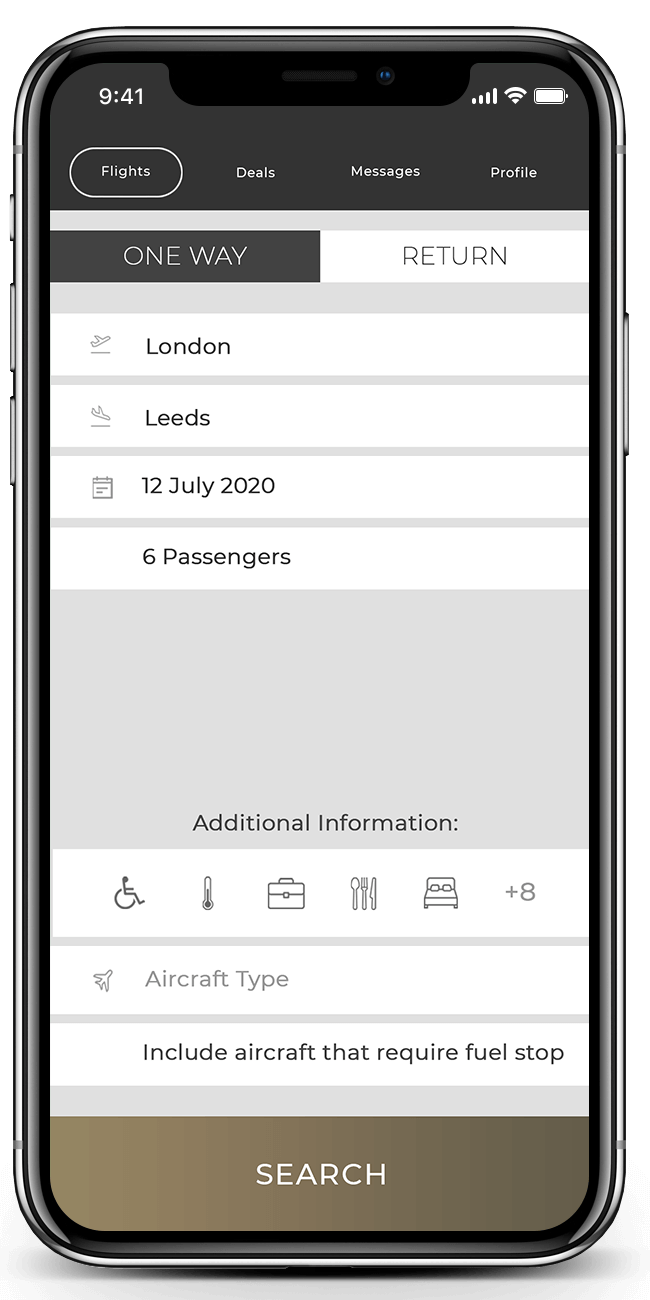650x1300 pixels.
Task: Switch to RETURN trip
Action: point(455,256)
